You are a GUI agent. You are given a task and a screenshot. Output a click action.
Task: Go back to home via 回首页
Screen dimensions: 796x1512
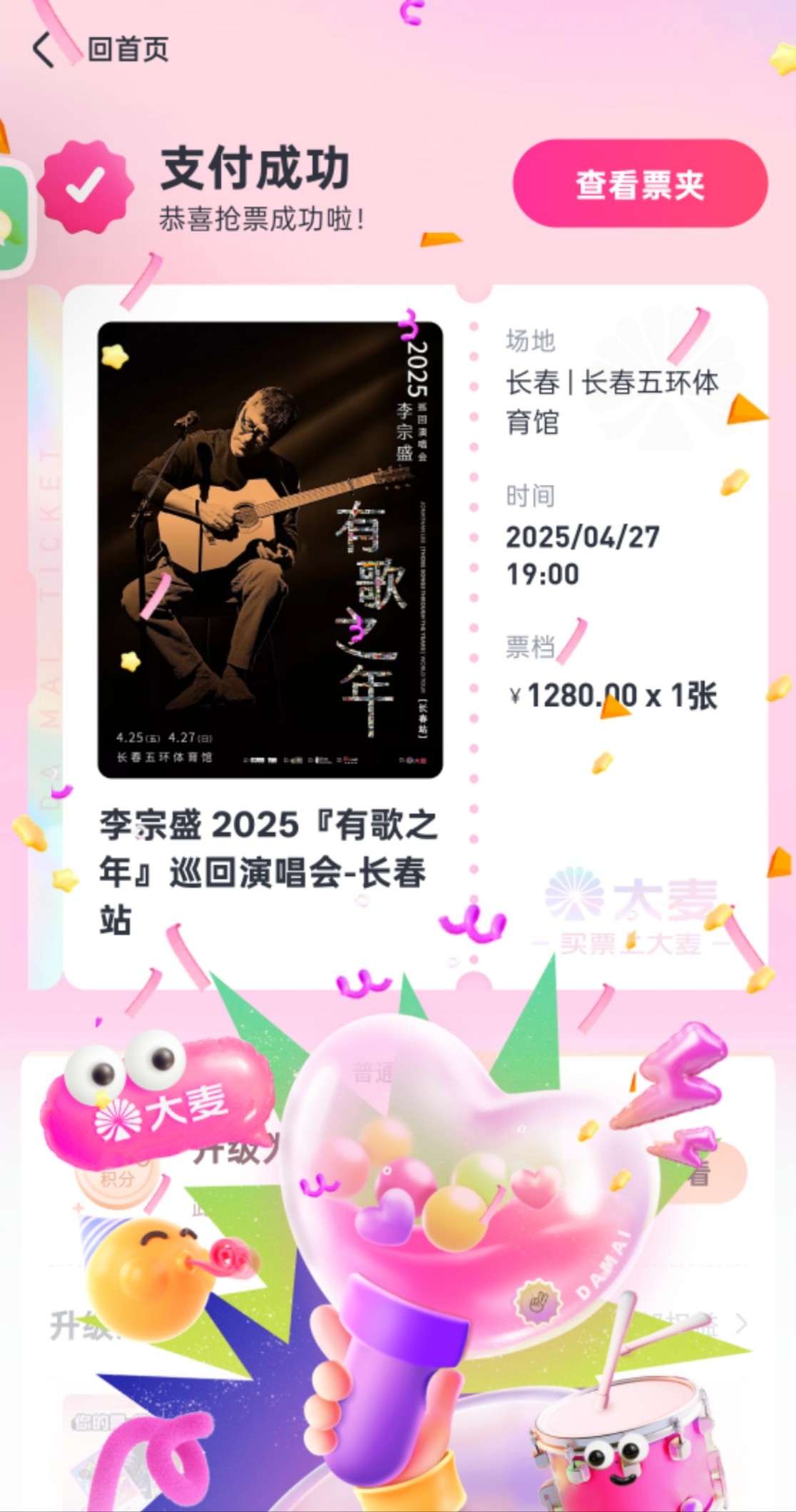(101, 50)
